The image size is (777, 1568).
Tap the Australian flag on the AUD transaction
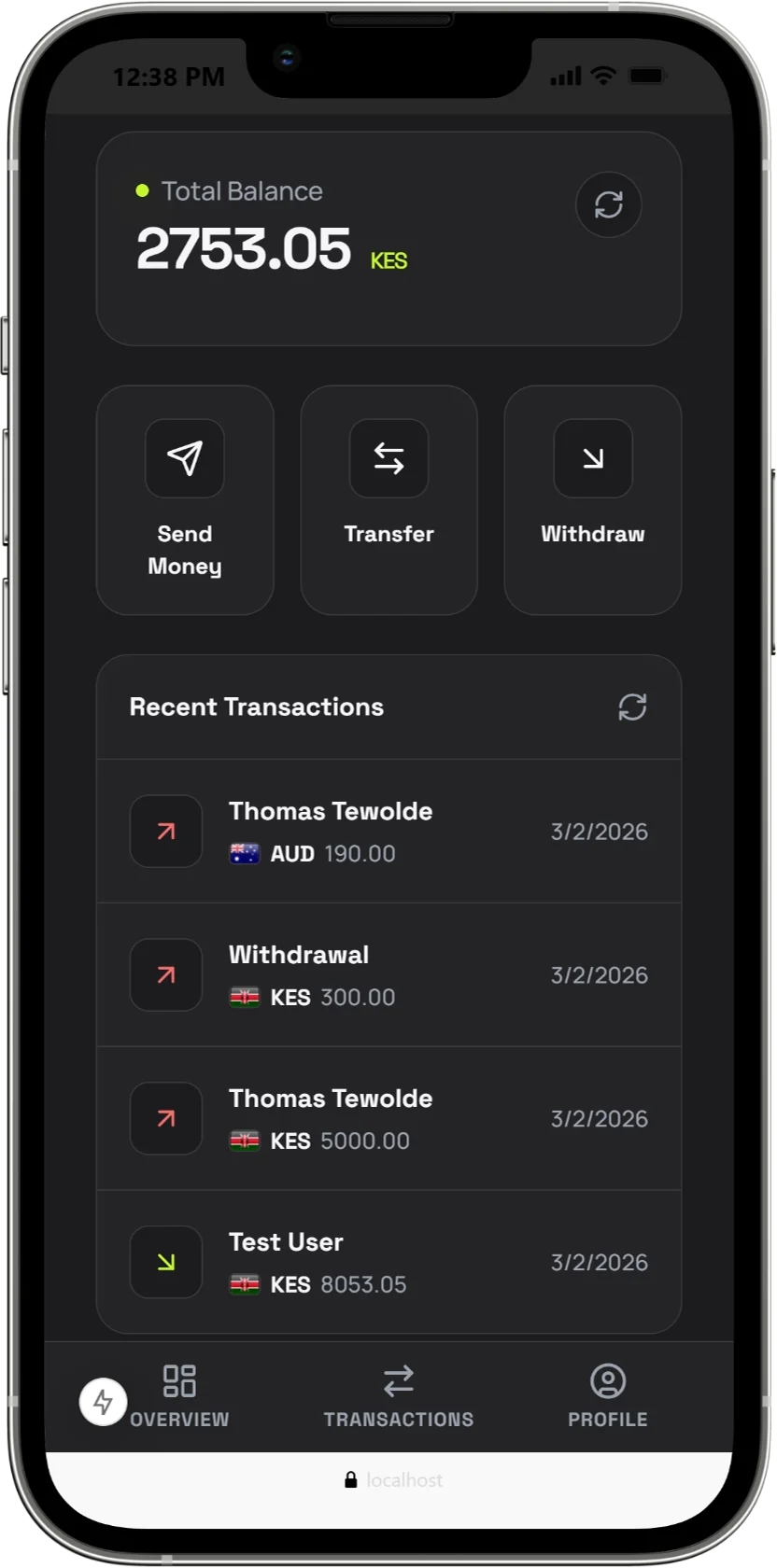[x=244, y=853]
